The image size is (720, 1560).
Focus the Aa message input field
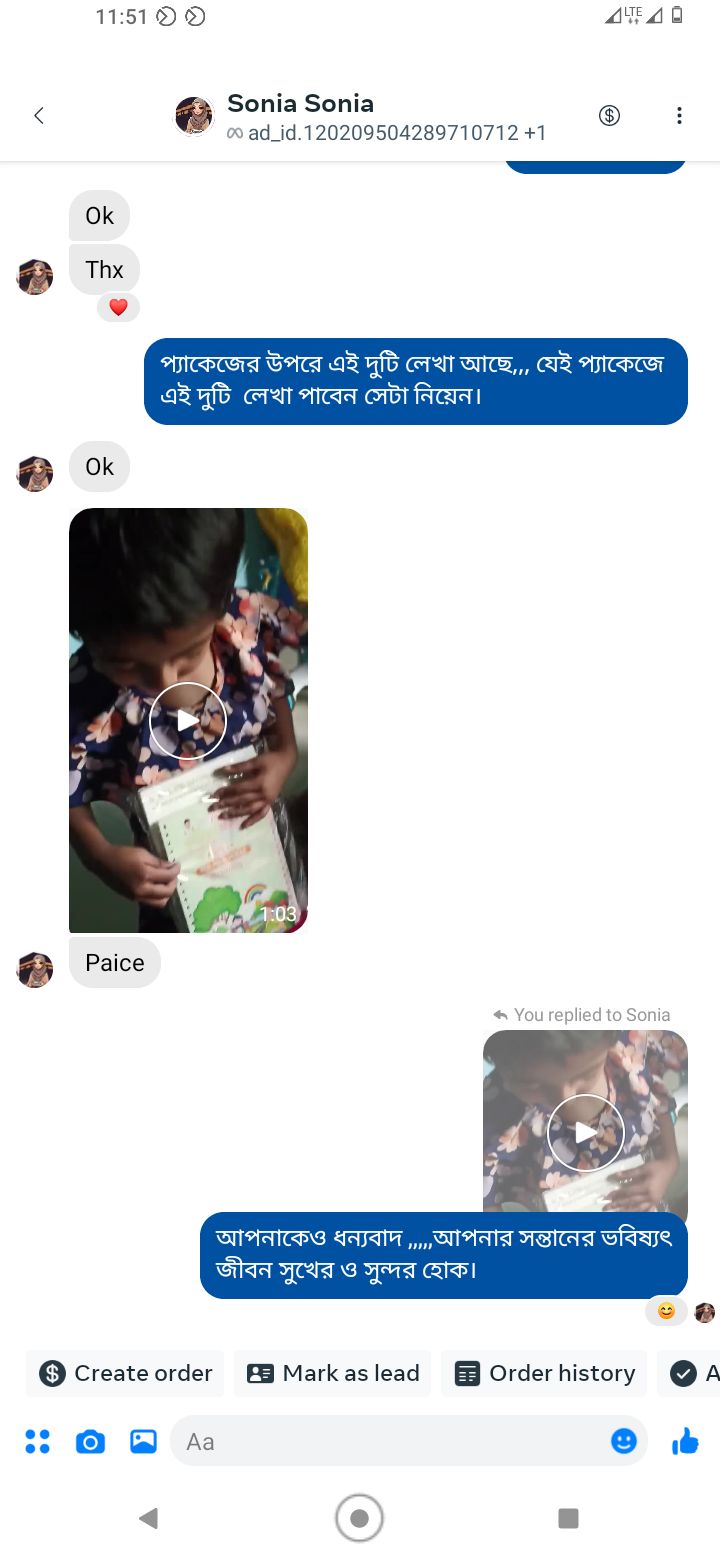coord(390,1441)
